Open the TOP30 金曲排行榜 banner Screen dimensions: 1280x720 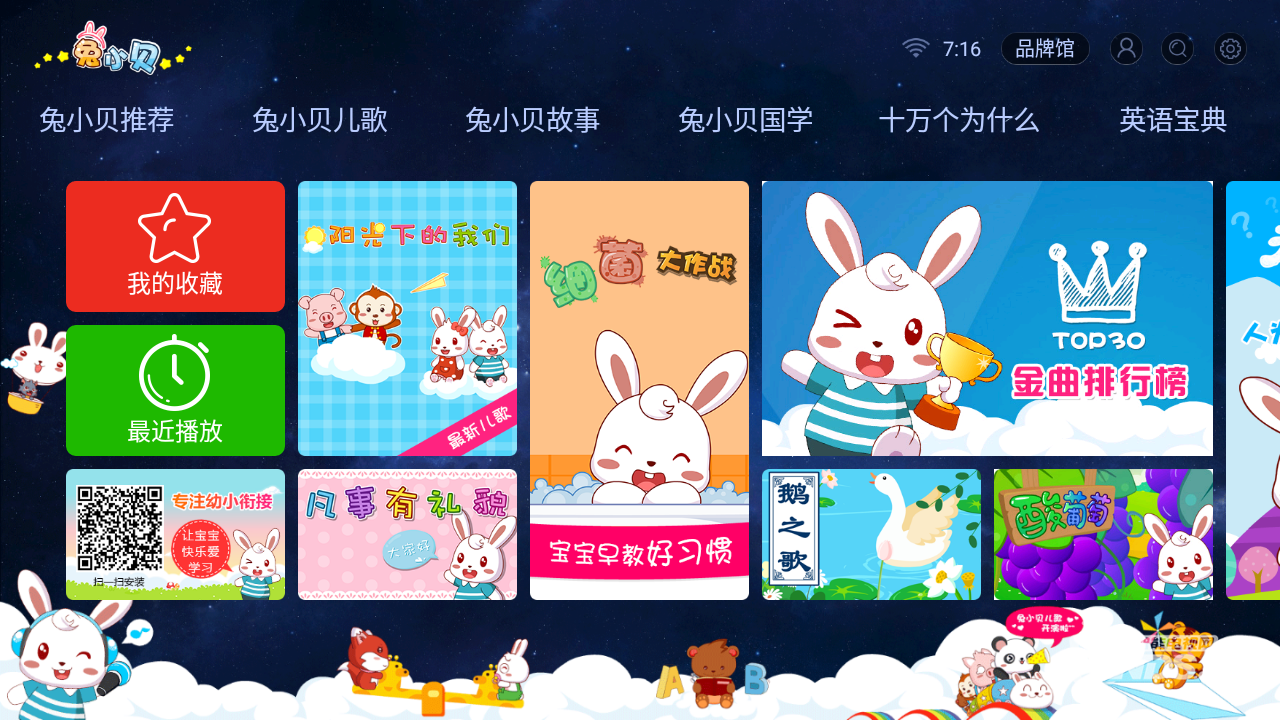[x=987, y=318]
